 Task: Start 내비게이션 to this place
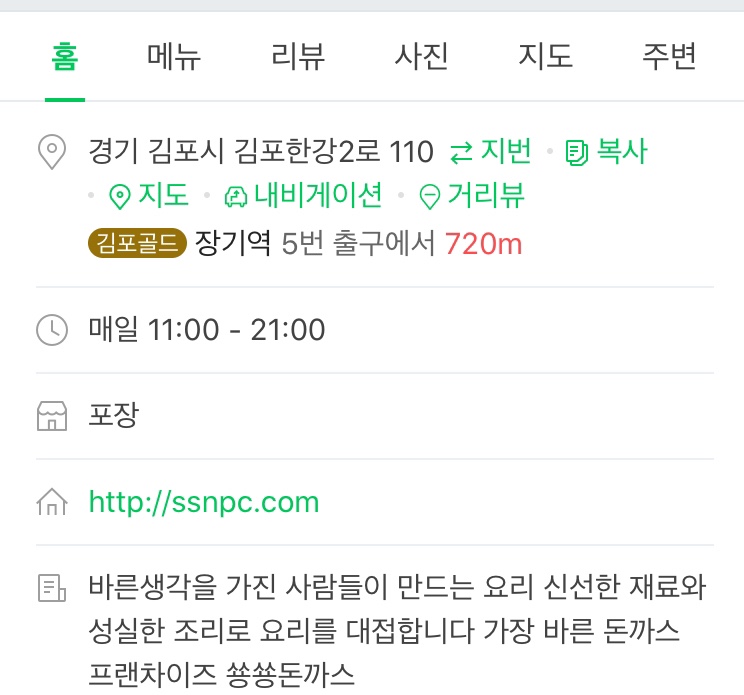click(x=303, y=196)
